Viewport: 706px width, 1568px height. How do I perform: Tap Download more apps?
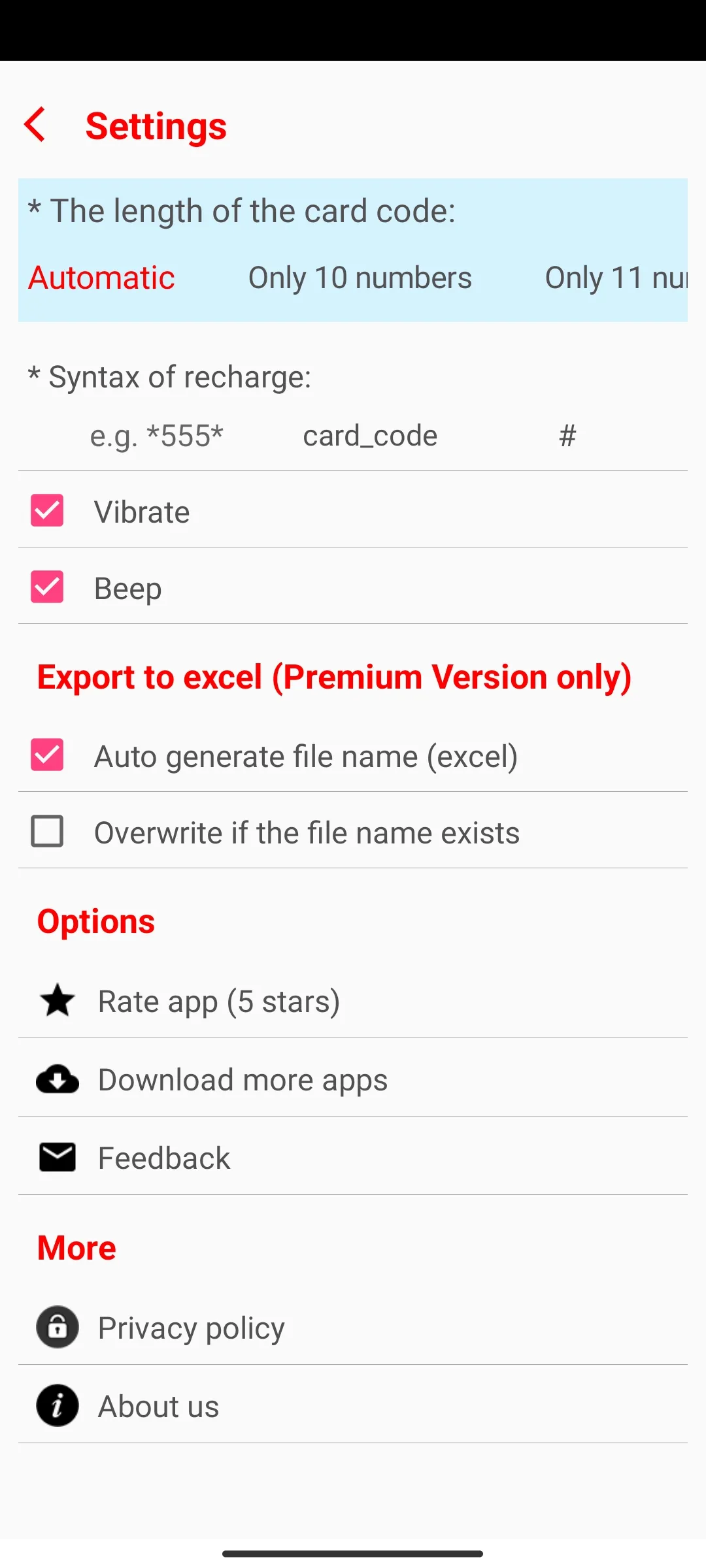click(242, 1079)
